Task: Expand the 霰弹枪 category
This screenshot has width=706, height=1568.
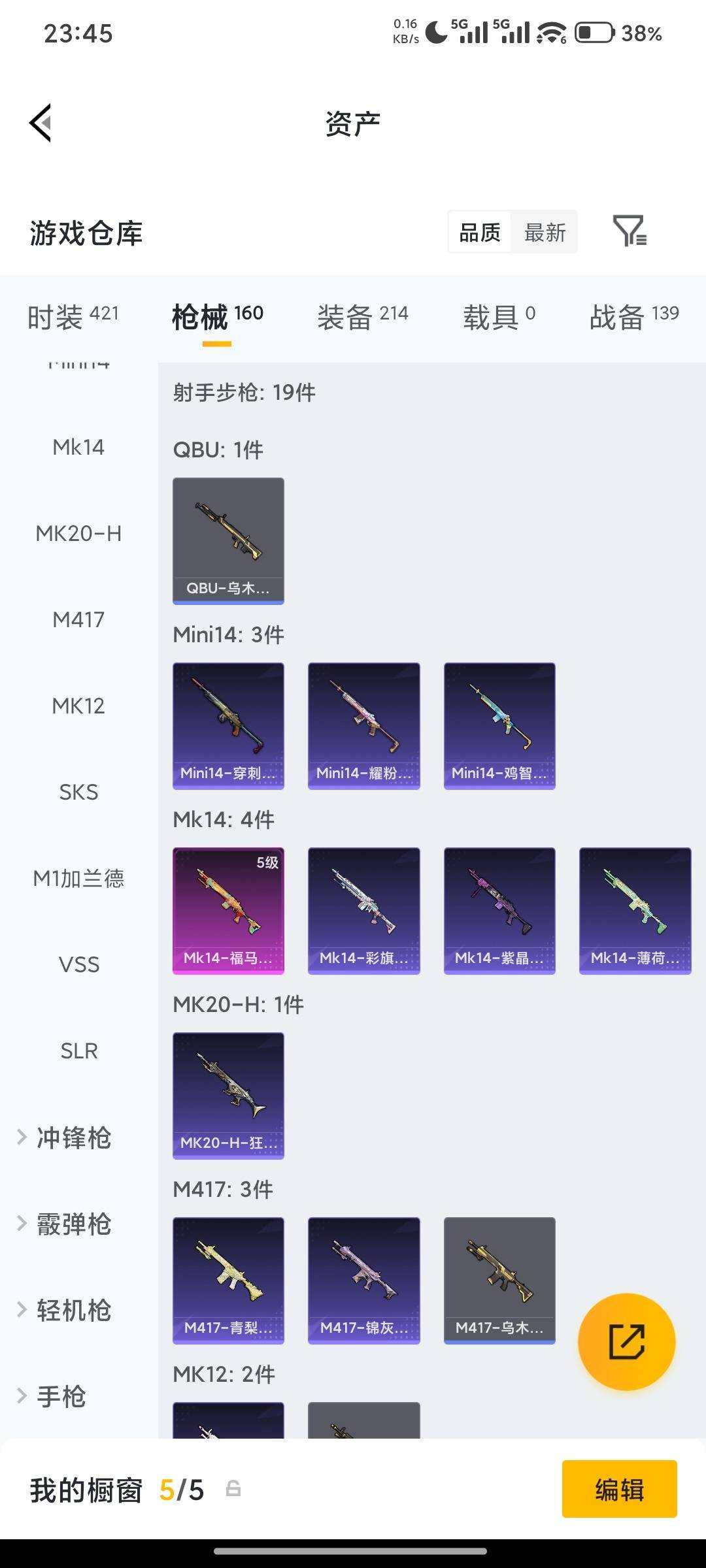Action: tap(64, 1224)
